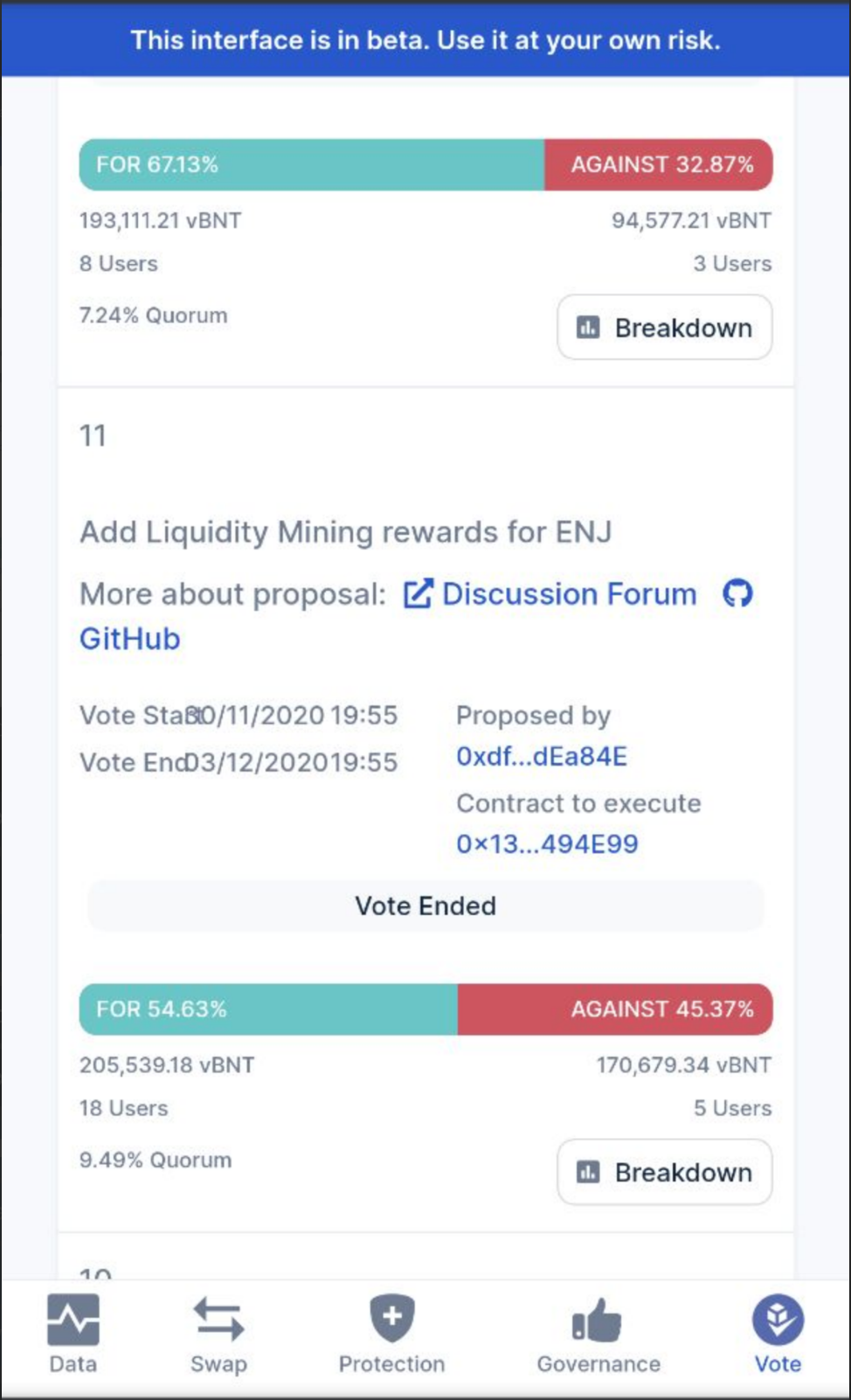This screenshot has height=1400, width=851.
Task: Click the Breakdown button for proposal 11
Action: click(664, 1173)
